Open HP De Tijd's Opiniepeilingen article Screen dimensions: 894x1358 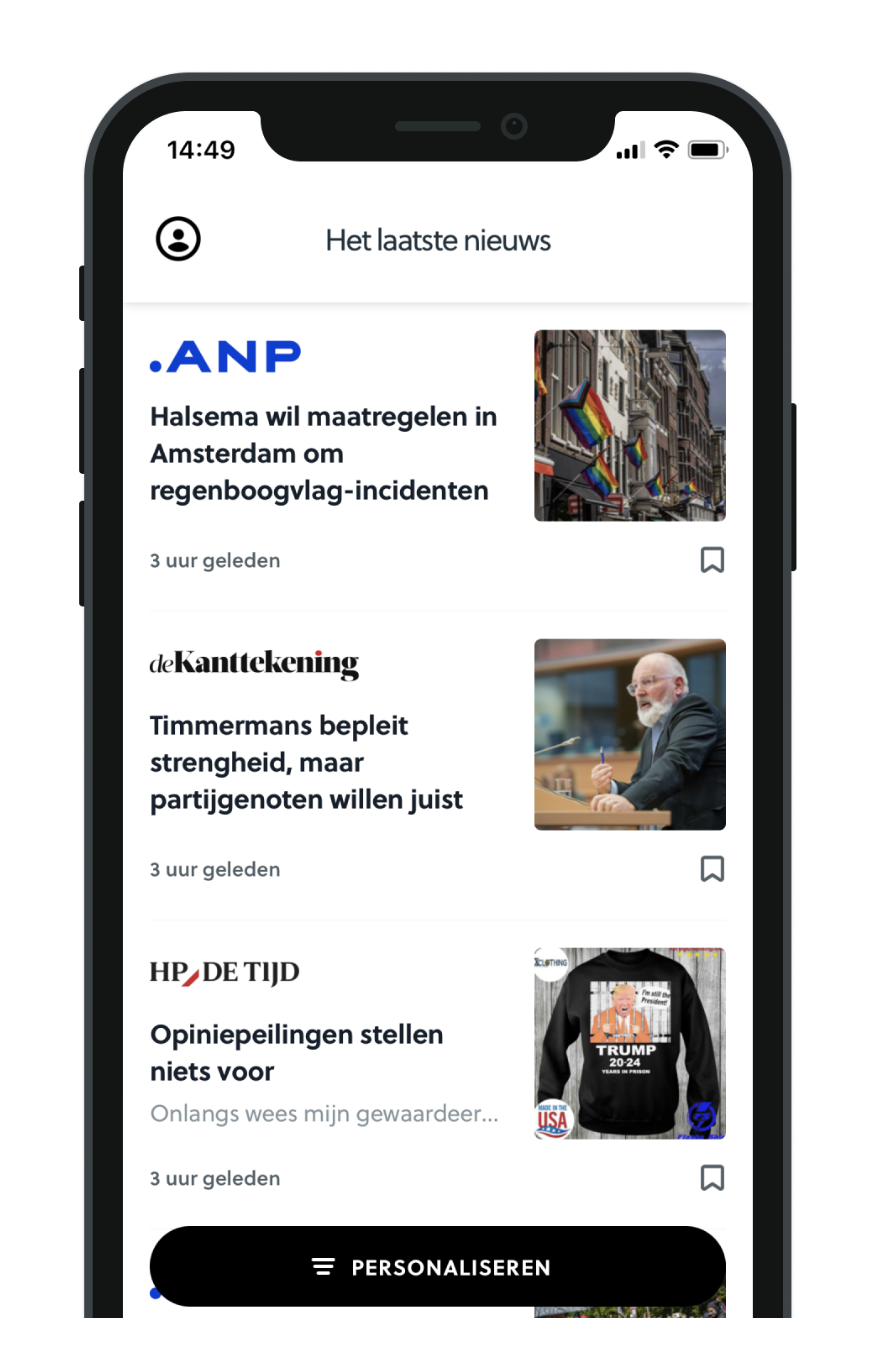(296, 1052)
